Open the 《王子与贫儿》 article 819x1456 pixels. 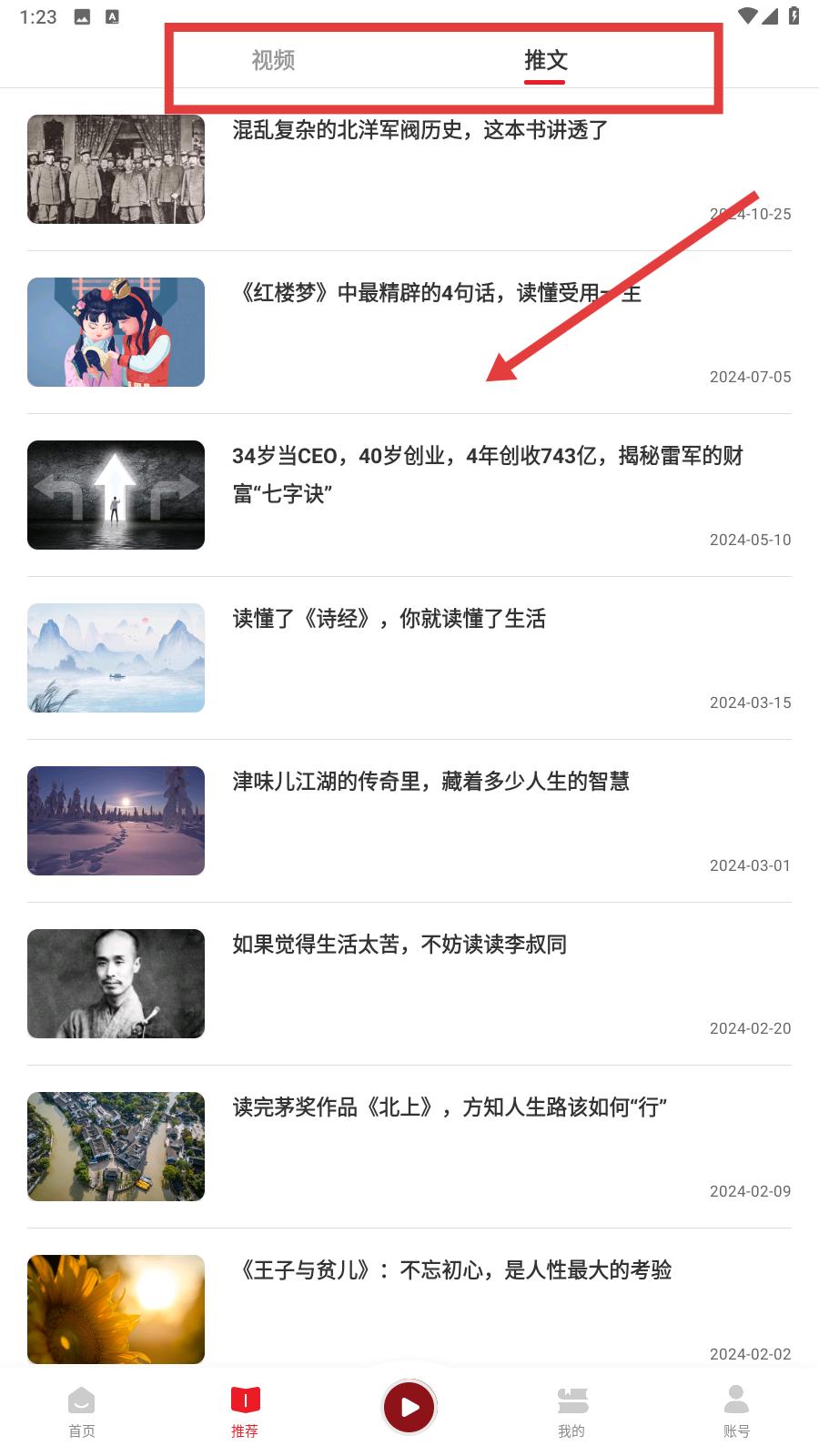(452, 1270)
